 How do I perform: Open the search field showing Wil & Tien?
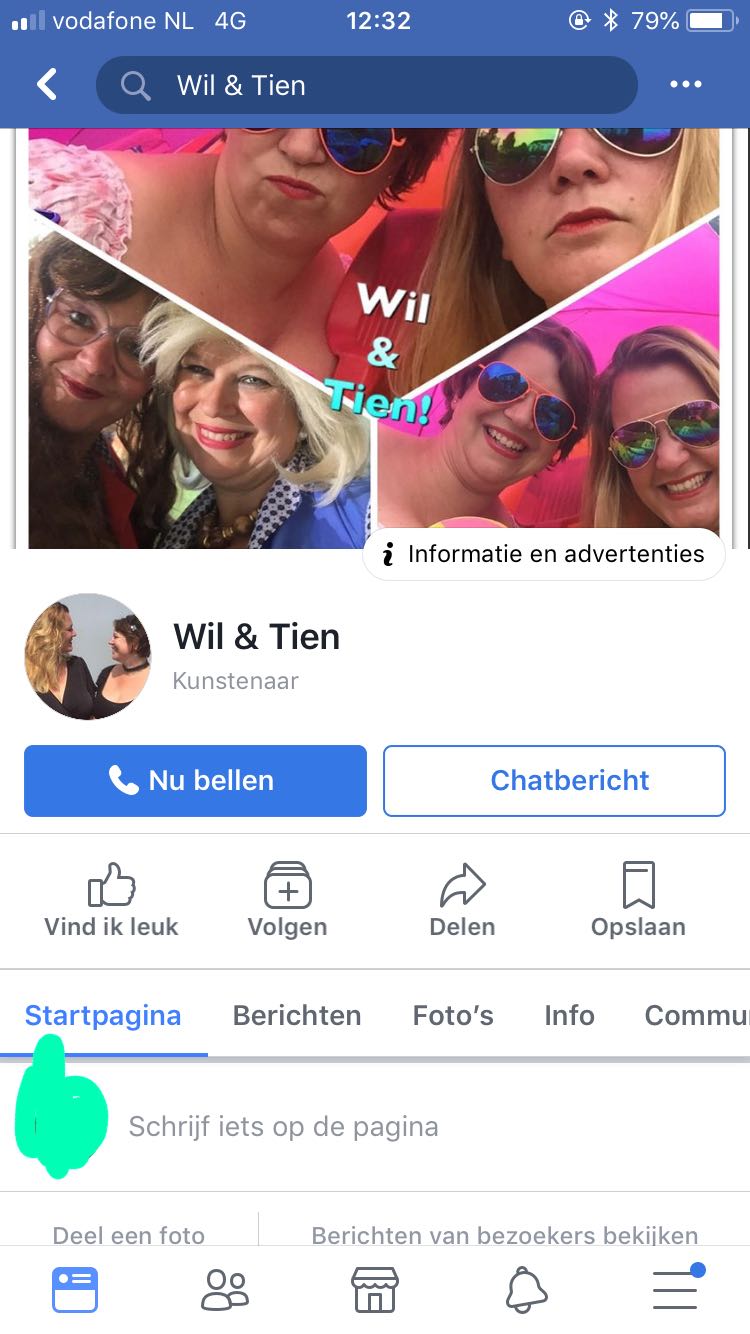(366, 85)
